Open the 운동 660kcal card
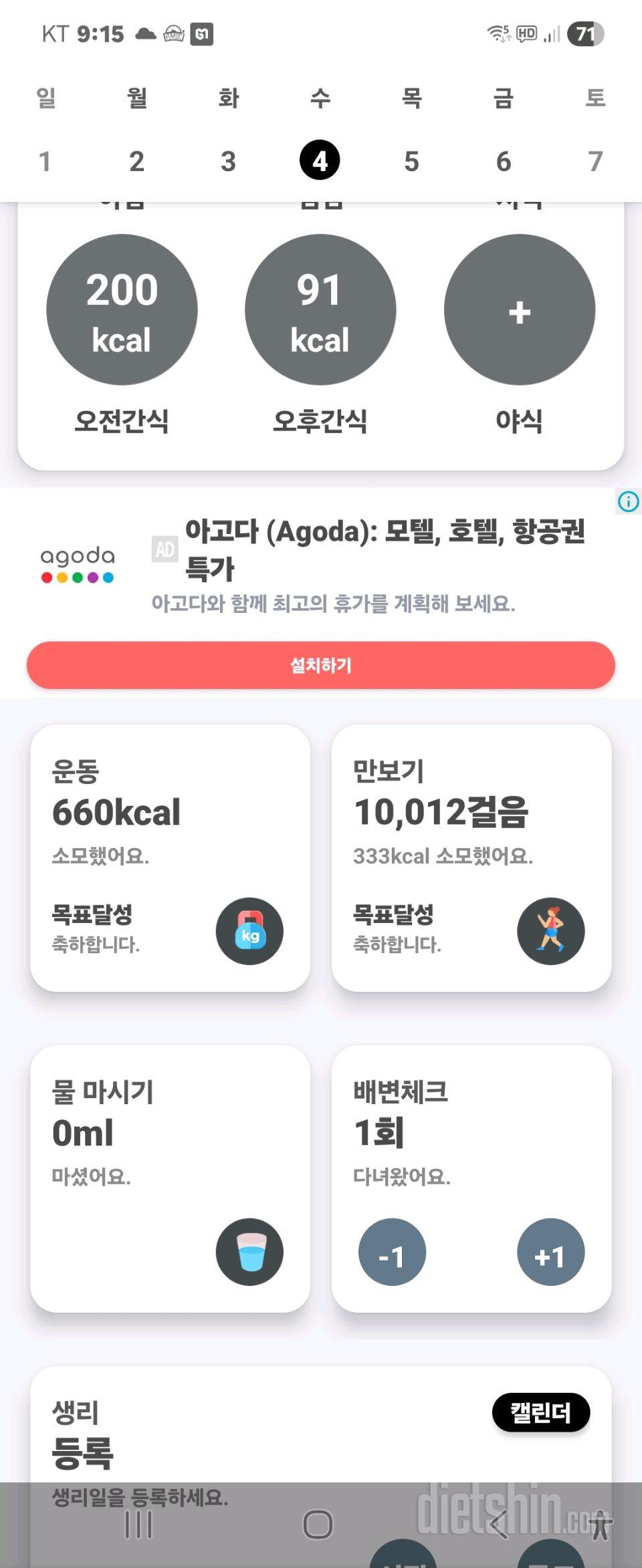The width and height of the screenshot is (642, 1568). pyautogui.click(x=170, y=857)
